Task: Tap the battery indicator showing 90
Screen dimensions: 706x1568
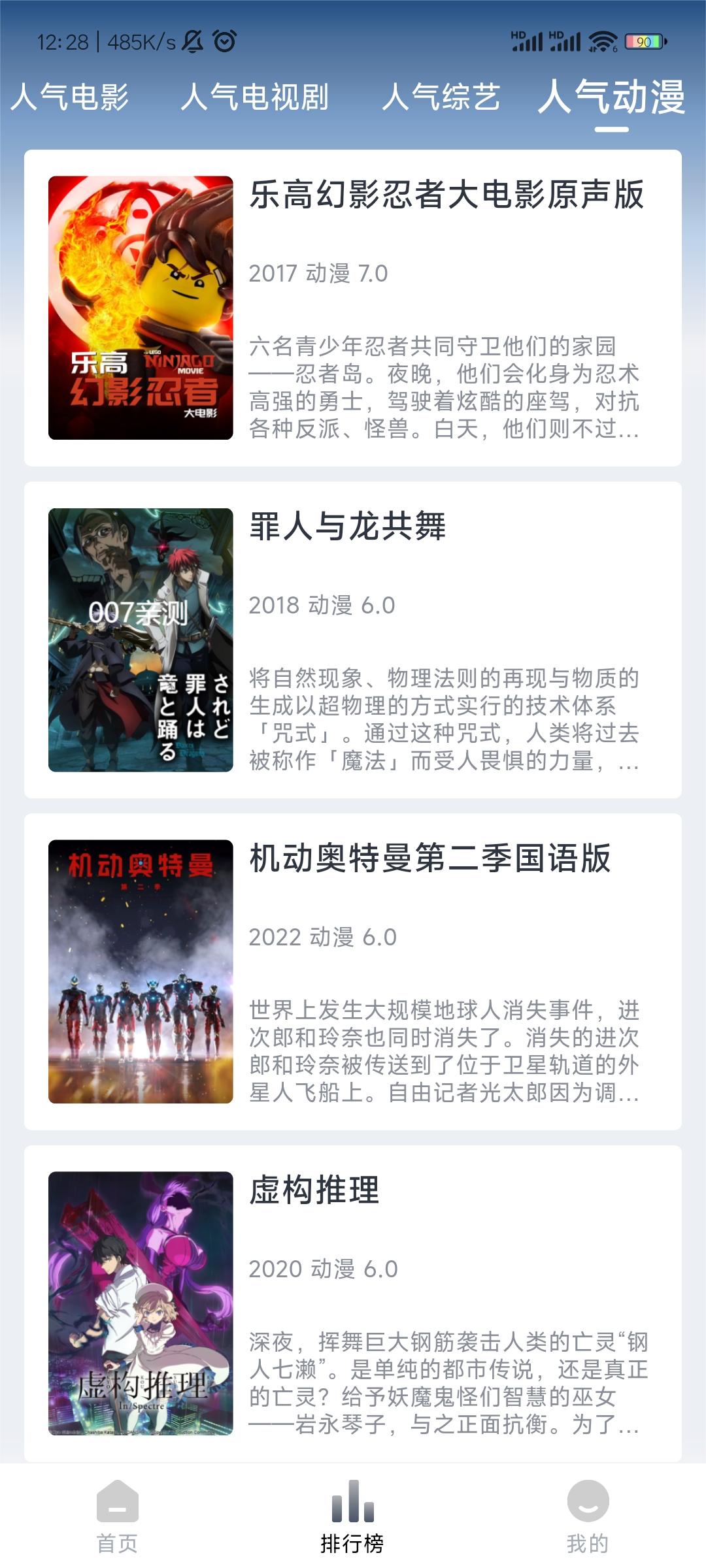Action: click(643, 41)
